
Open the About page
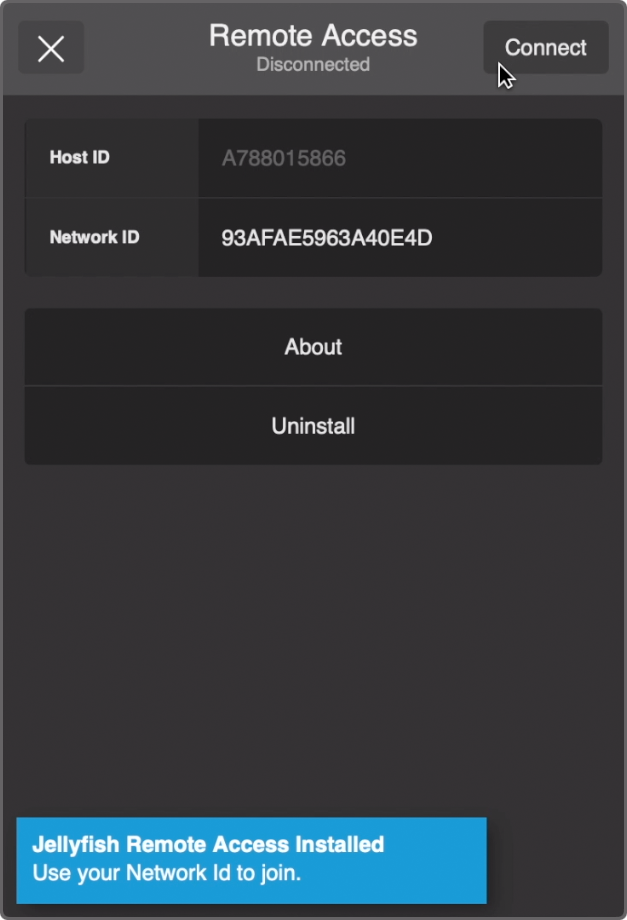point(313,347)
